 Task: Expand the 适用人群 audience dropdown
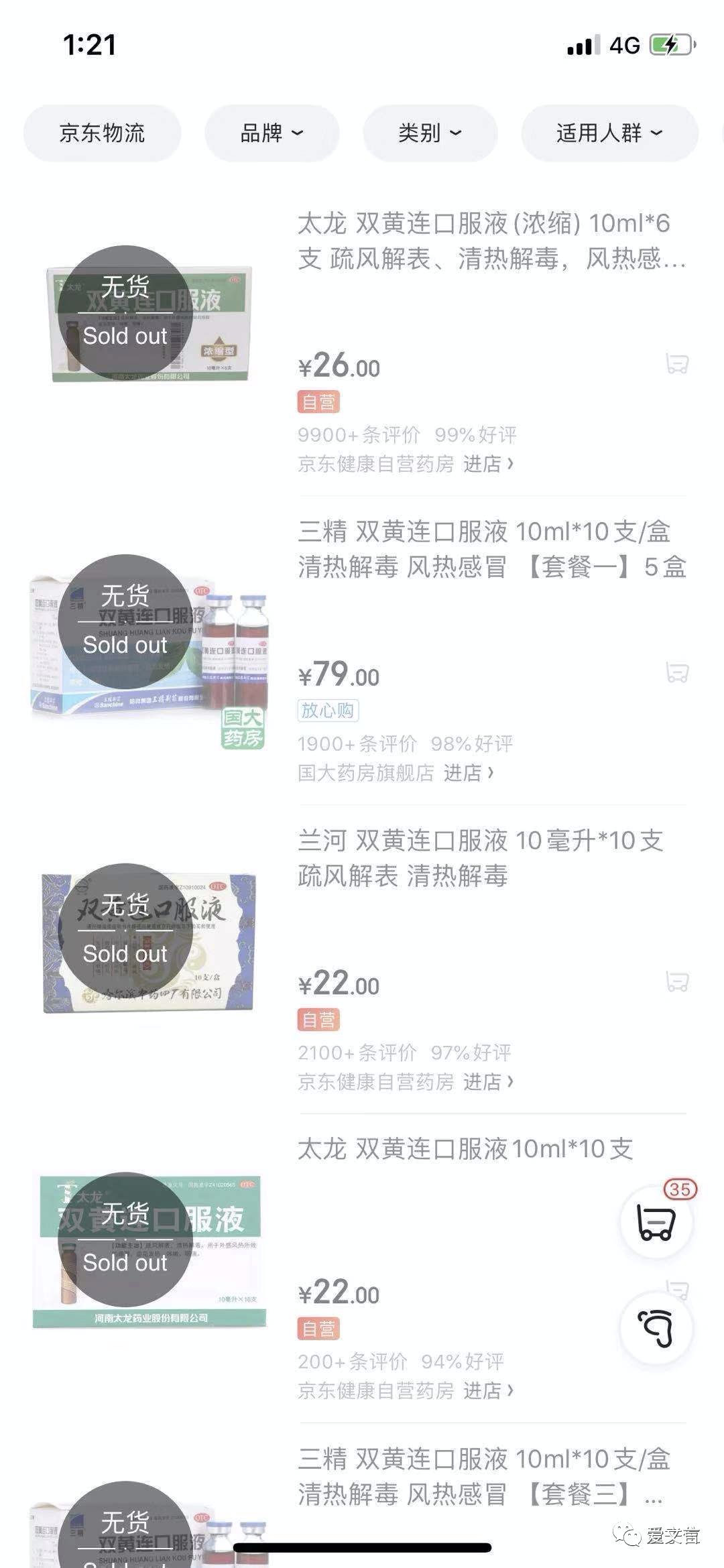tap(609, 133)
